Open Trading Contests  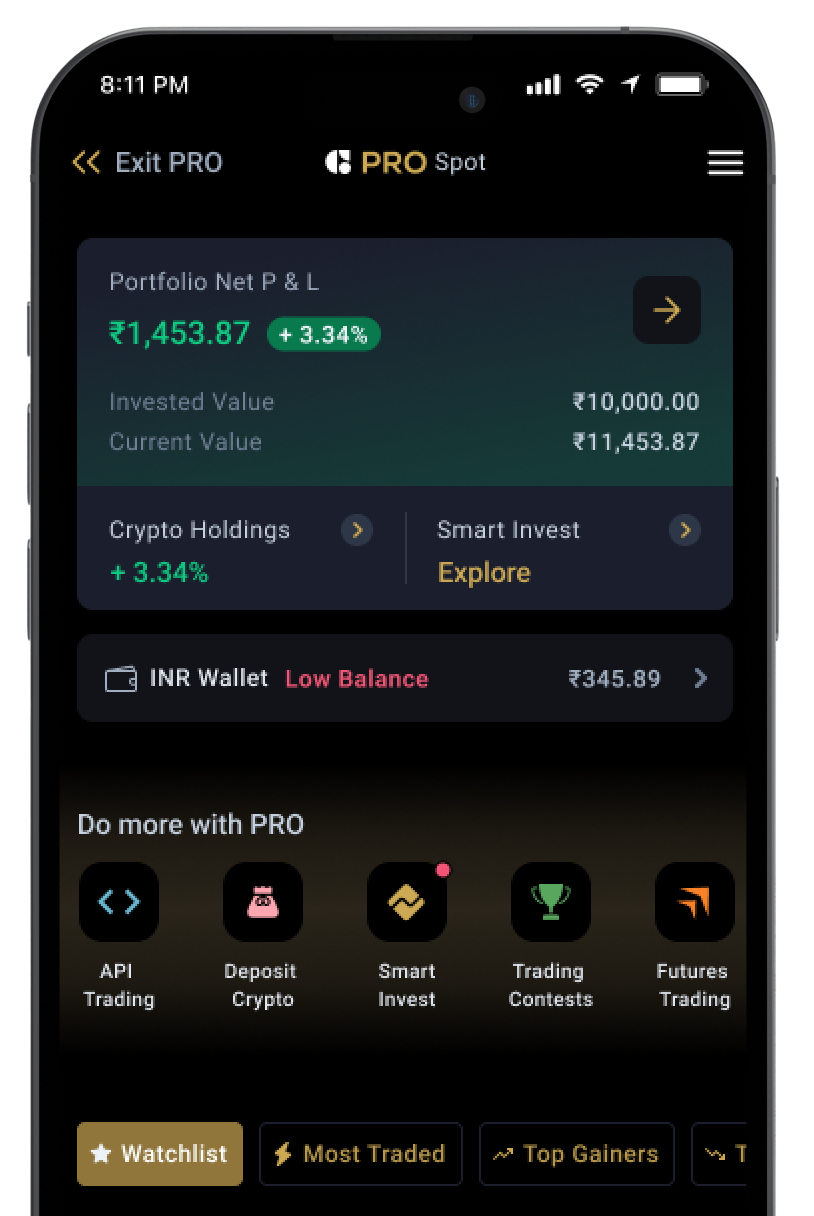pyautogui.click(x=550, y=901)
